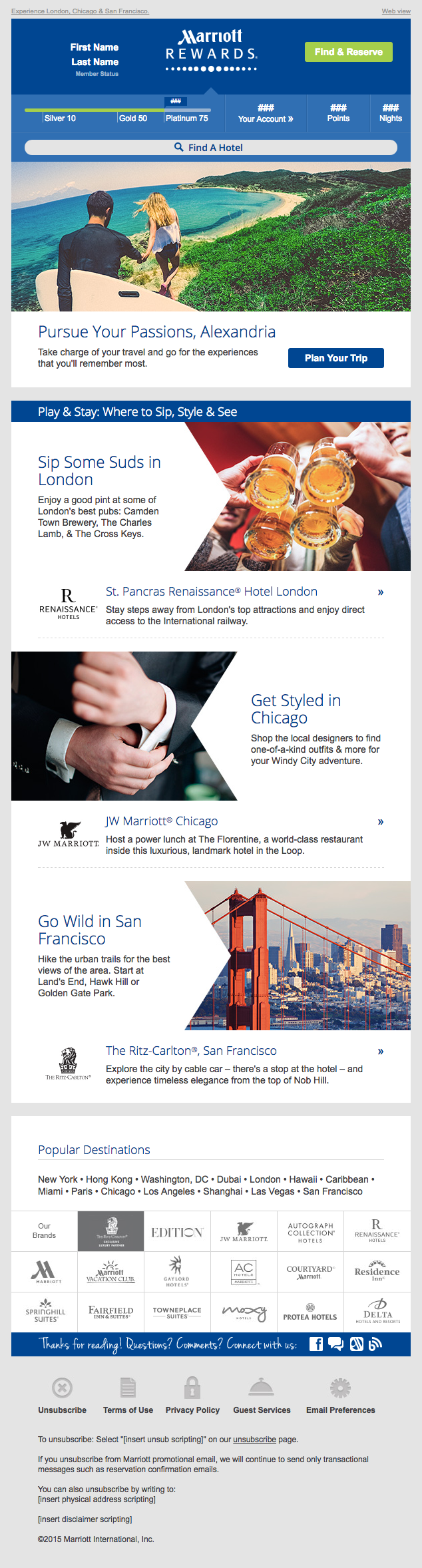The height and width of the screenshot is (1568, 422).
Task: Select the EDITION brand tile
Action: click(177, 1232)
